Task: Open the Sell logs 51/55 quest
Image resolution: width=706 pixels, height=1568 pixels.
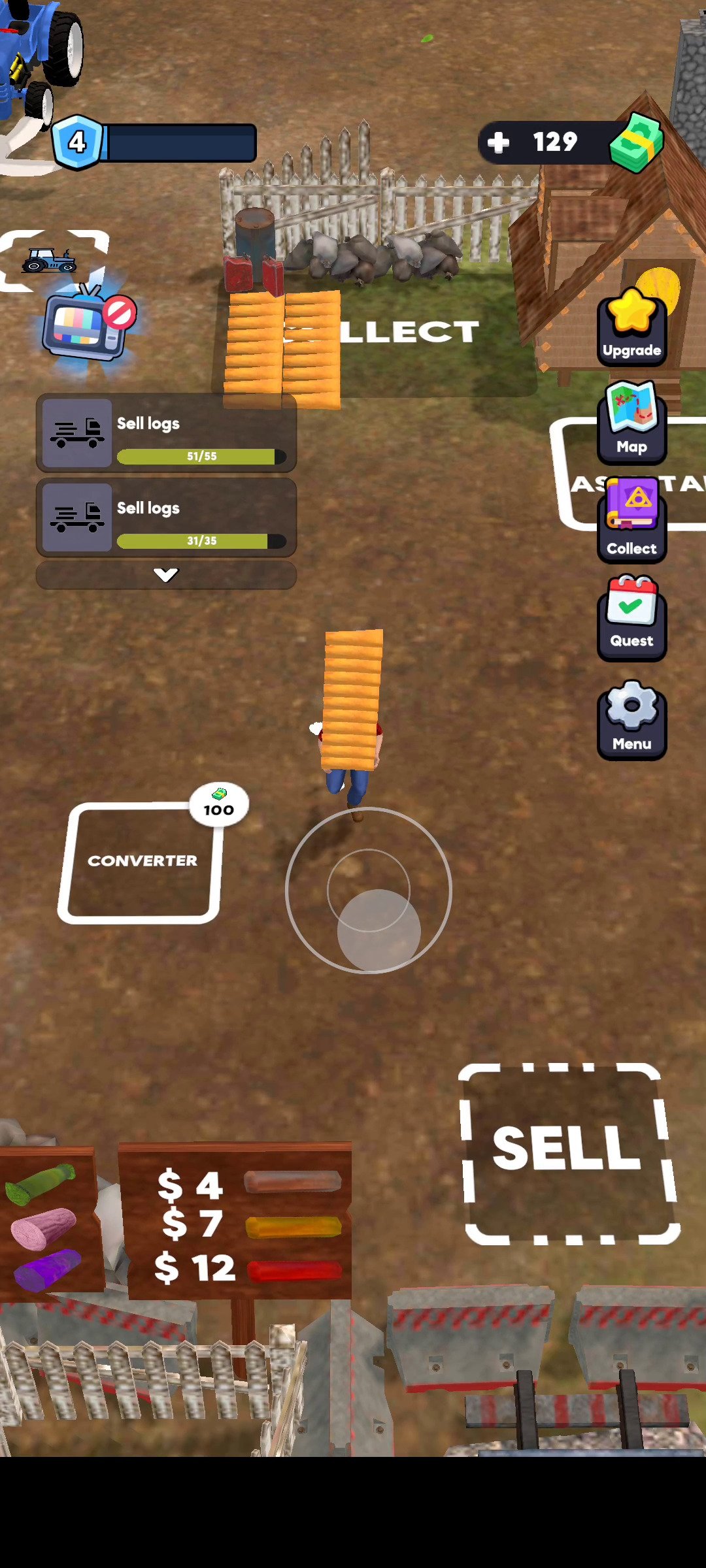Action: click(166, 433)
